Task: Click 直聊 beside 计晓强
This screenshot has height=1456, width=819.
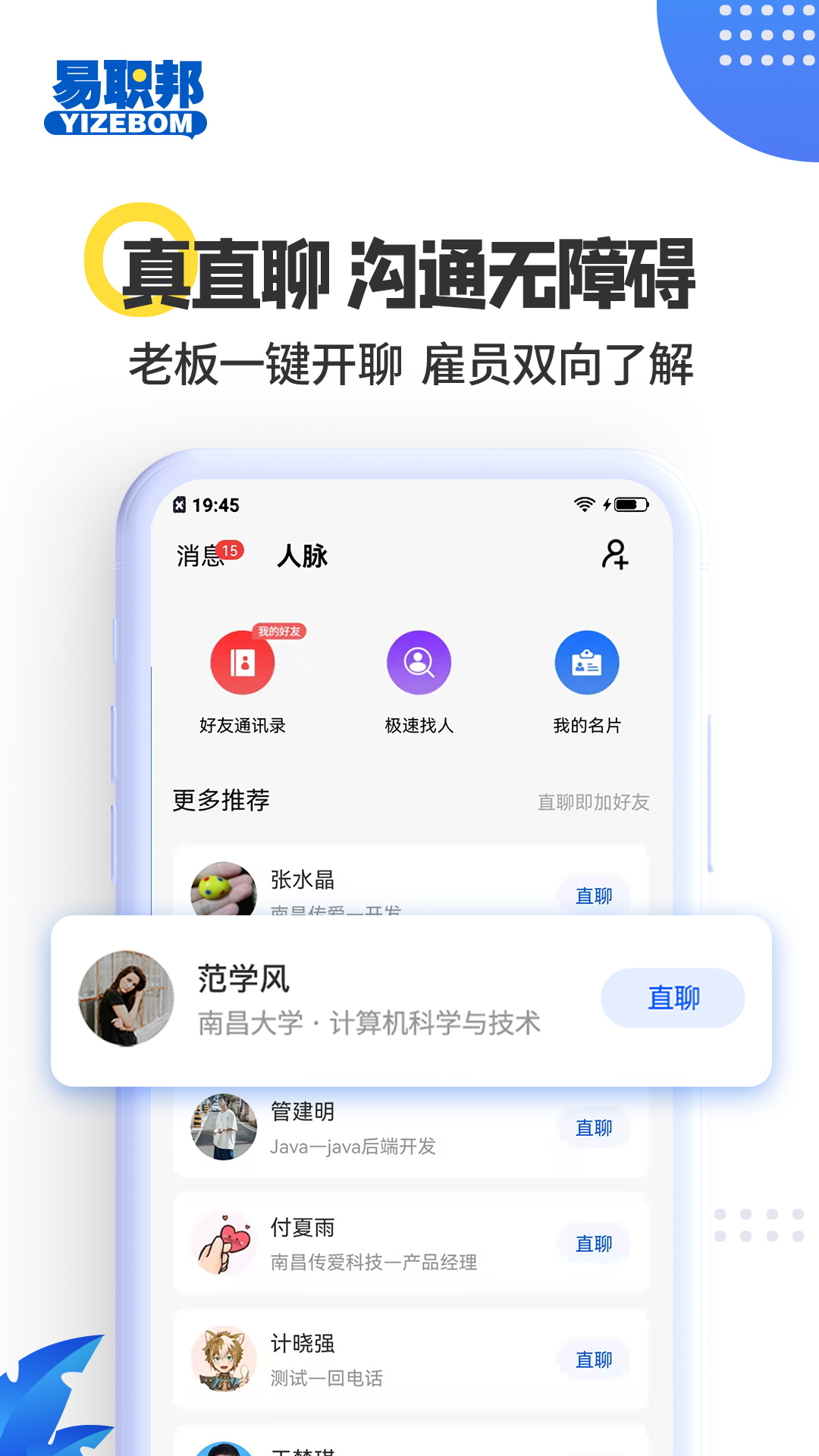Action: point(595,1360)
